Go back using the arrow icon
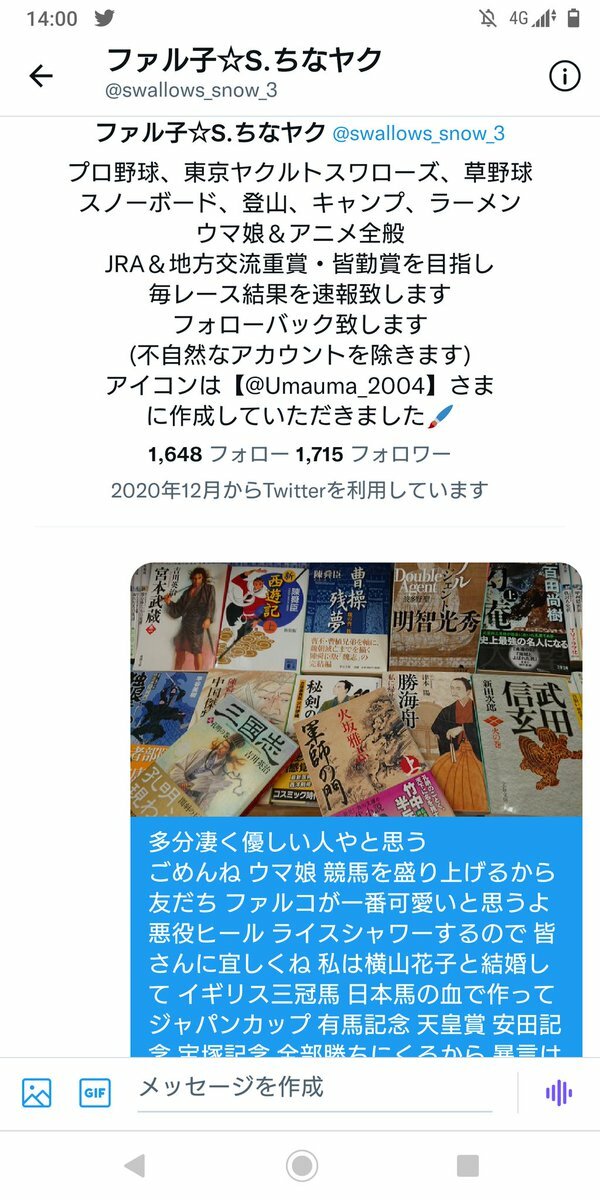The image size is (600, 1200). pyautogui.click(x=40, y=75)
